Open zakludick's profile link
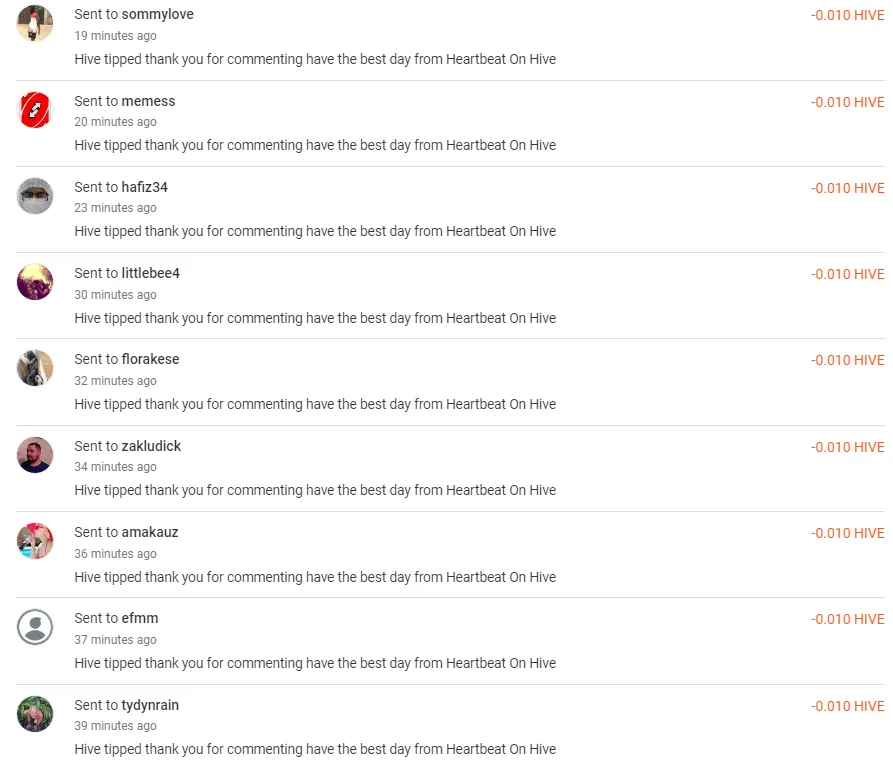The height and width of the screenshot is (770, 893). [x=151, y=446]
